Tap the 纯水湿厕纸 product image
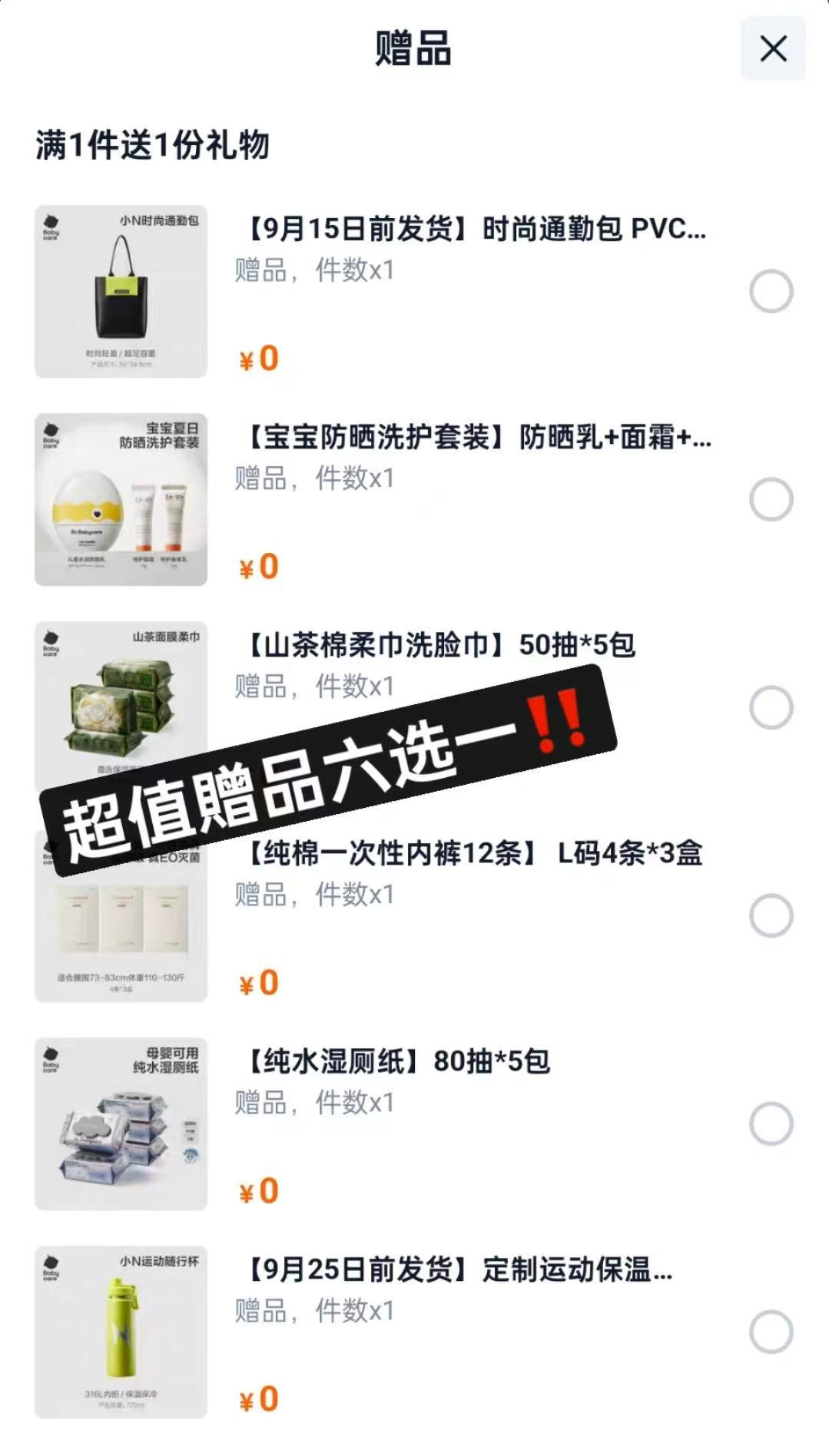 119,1121
